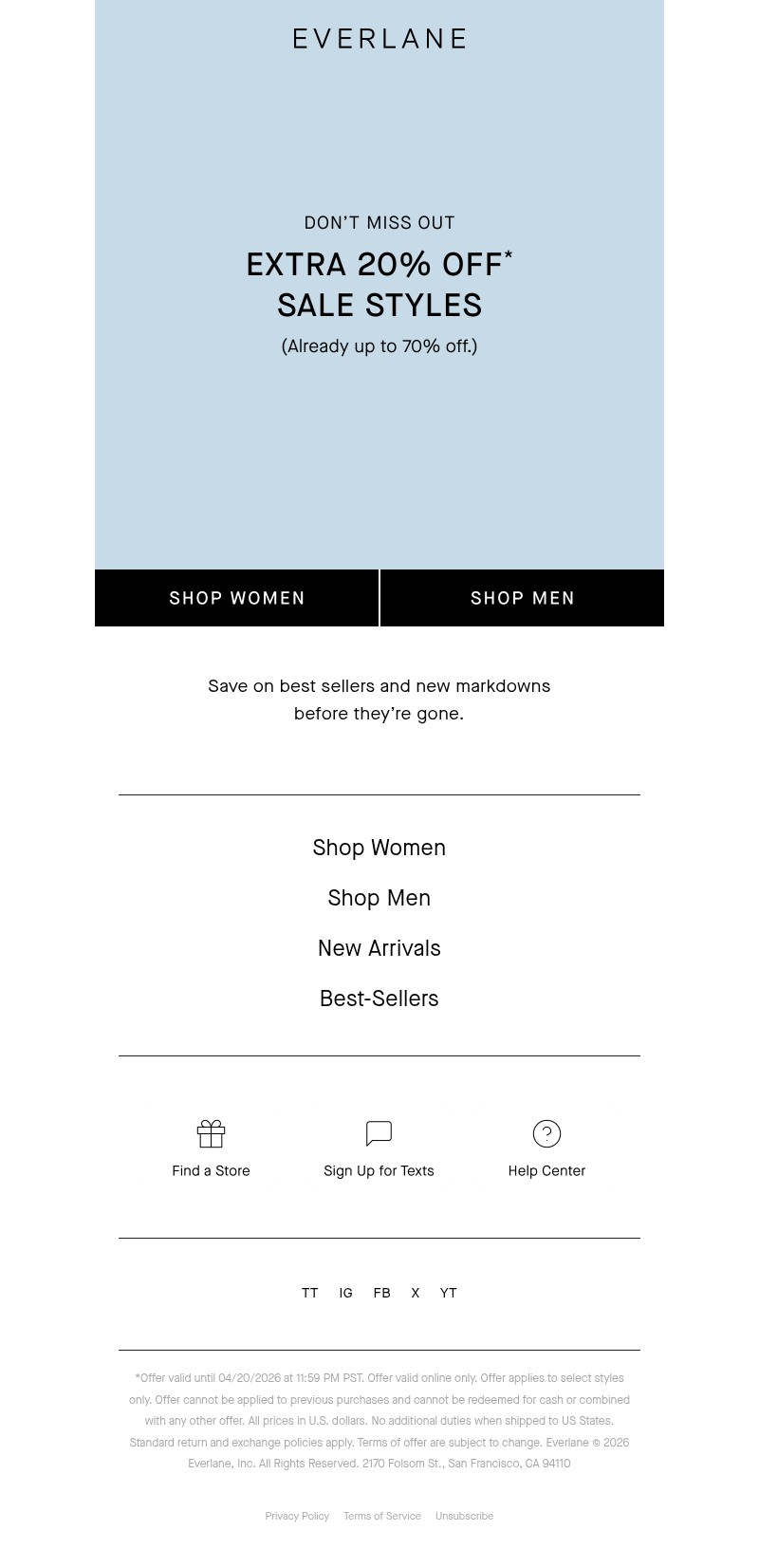Click the SHOP WOMEN black button
Screen dimensions: 759x1568
point(236,598)
